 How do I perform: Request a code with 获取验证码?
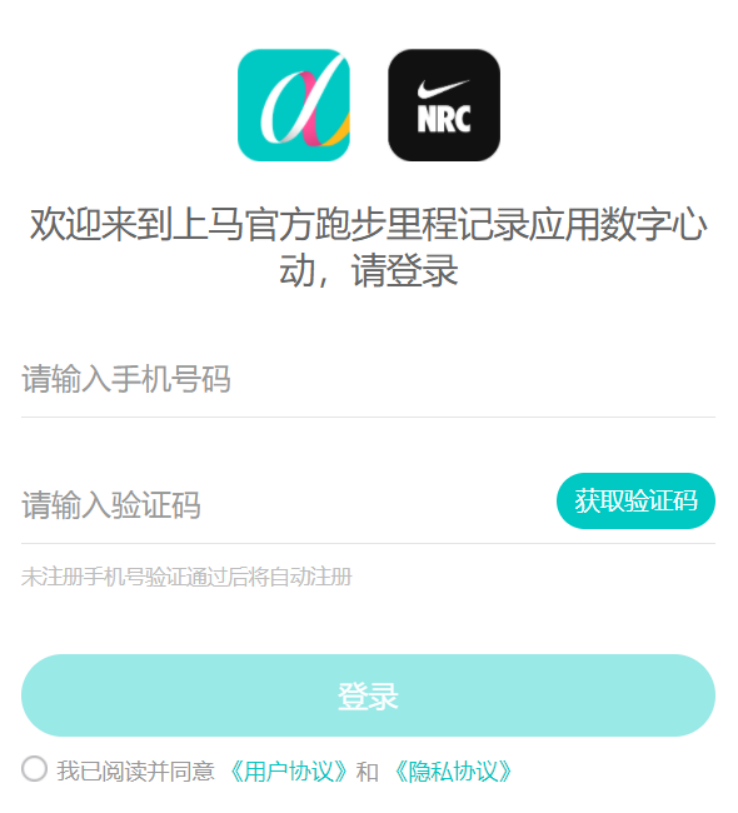[635, 501]
